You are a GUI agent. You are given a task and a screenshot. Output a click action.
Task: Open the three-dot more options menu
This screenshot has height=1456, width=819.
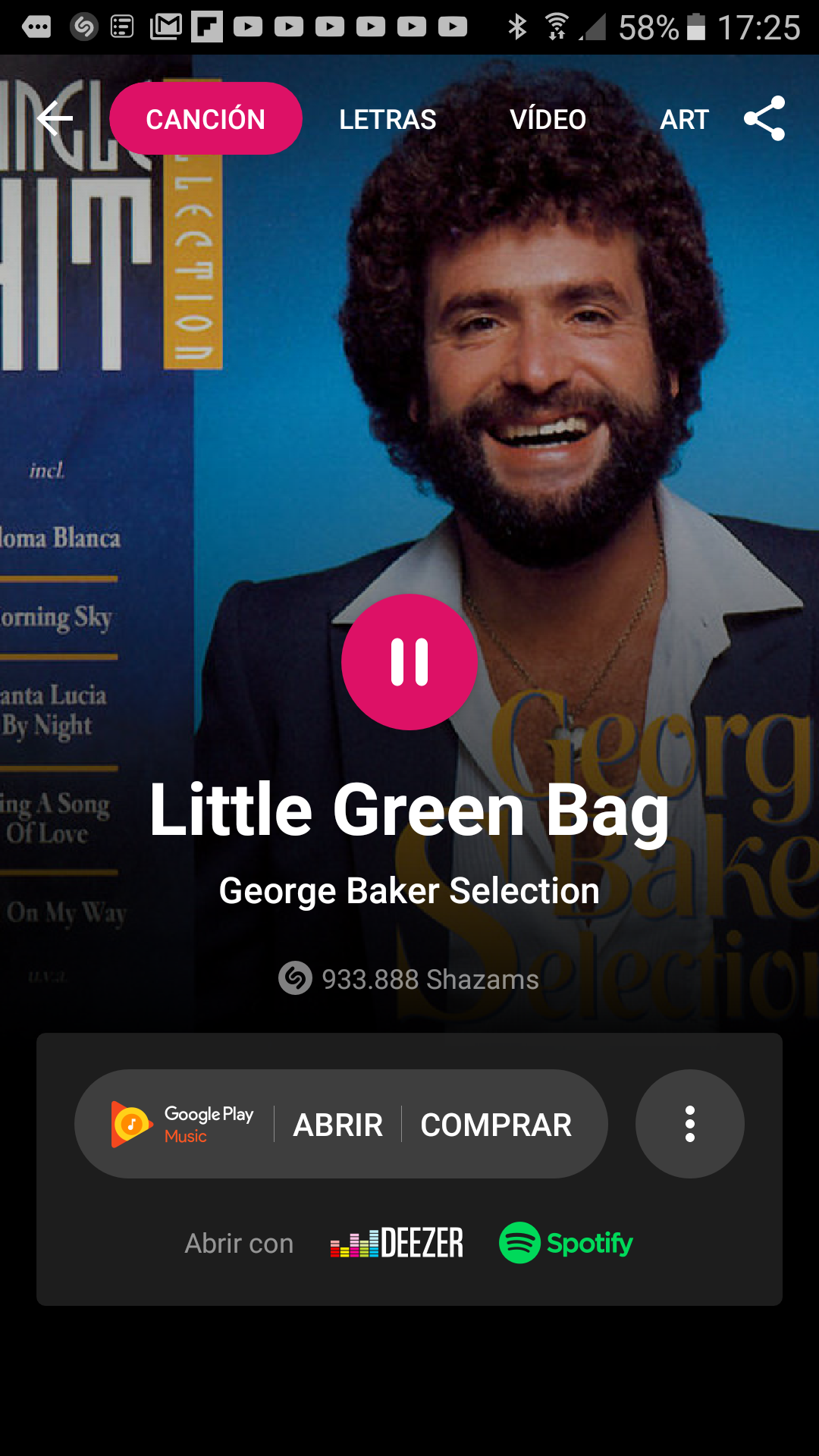click(x=689, y=1124)
